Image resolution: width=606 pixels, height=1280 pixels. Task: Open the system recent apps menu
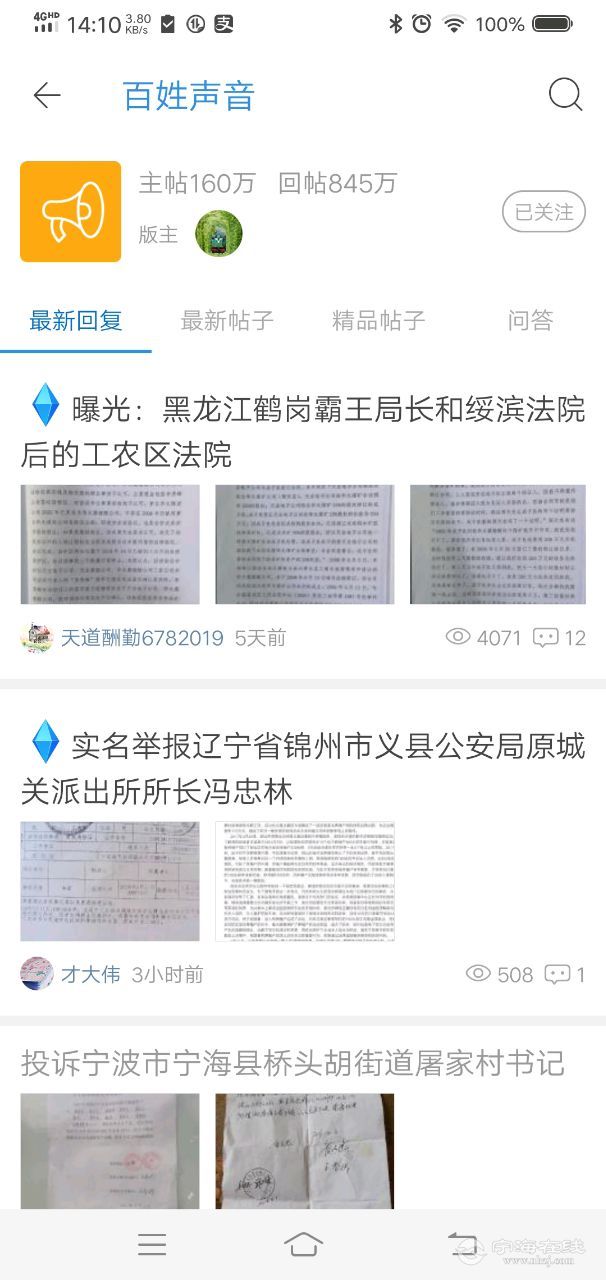152,1244
